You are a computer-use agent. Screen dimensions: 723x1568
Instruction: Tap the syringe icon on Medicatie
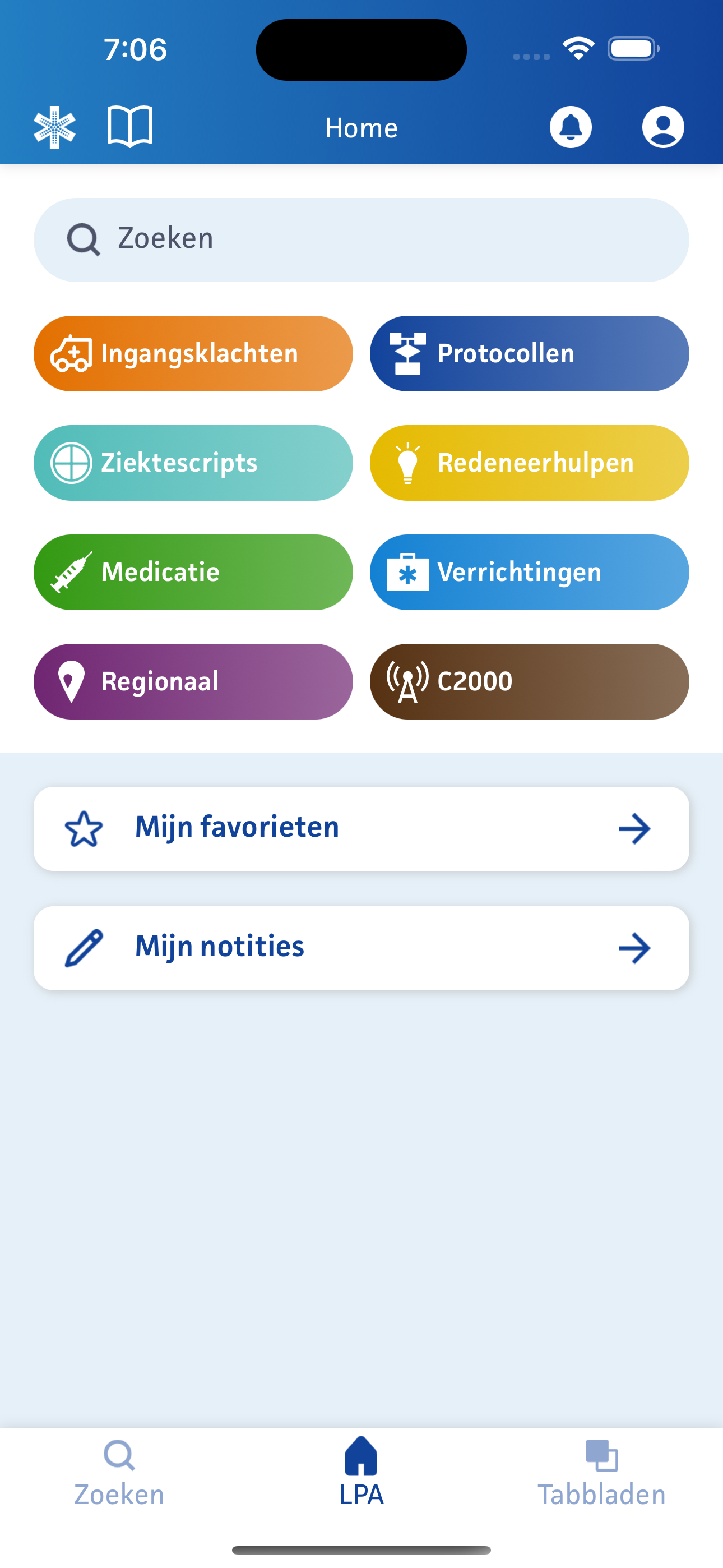tap(71, 572)
